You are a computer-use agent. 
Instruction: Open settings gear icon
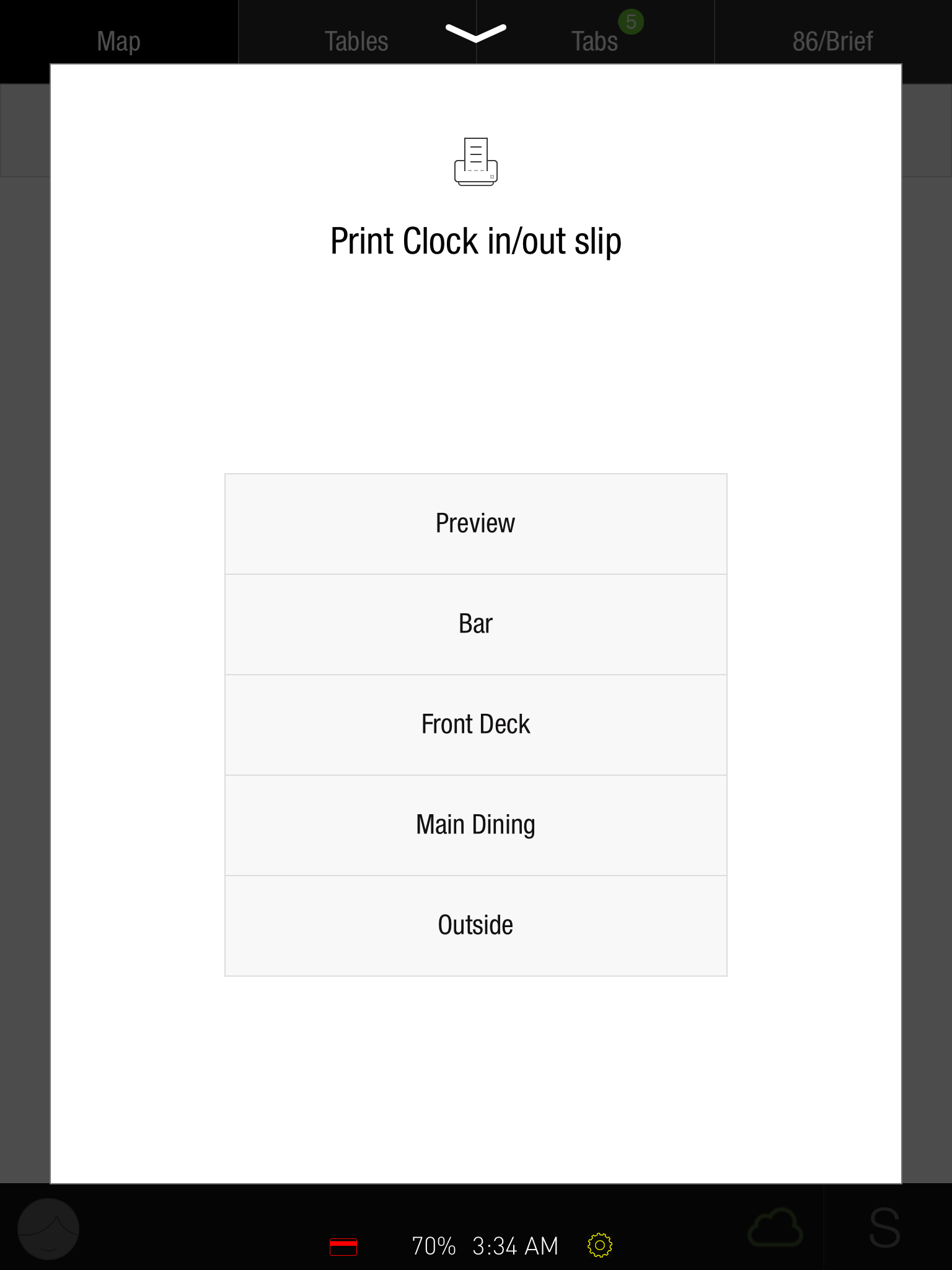tap(599, 1245)
